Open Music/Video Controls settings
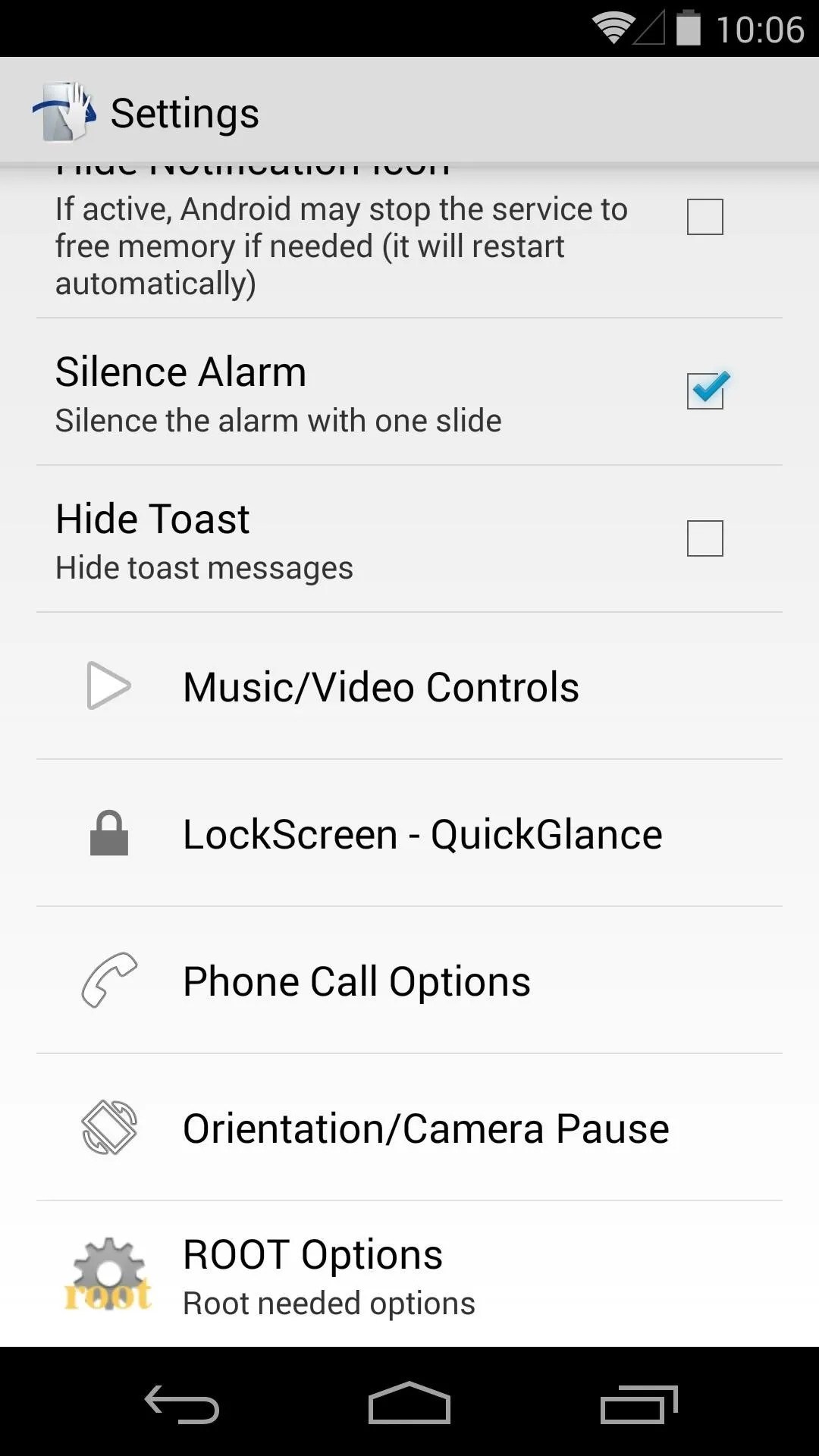Screen dimensions: 819x1456 coord(409,686)
